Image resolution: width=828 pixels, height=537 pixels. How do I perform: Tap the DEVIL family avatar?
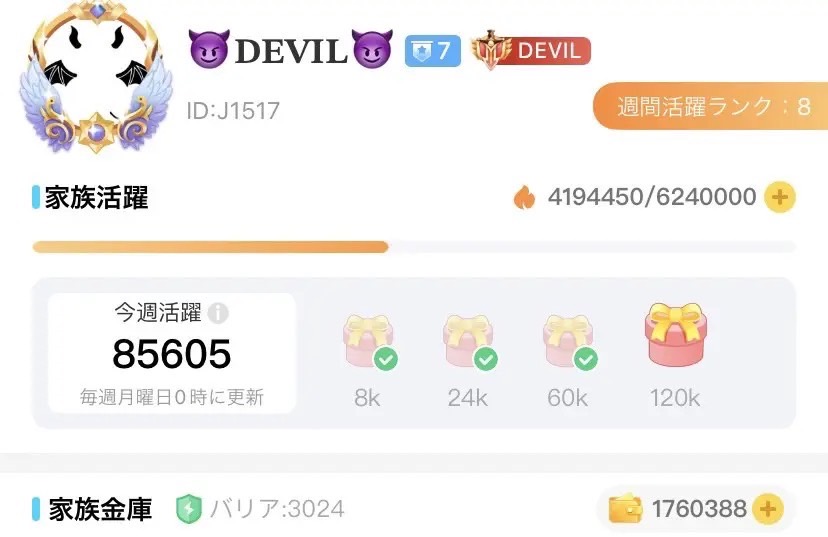[95, 78]
